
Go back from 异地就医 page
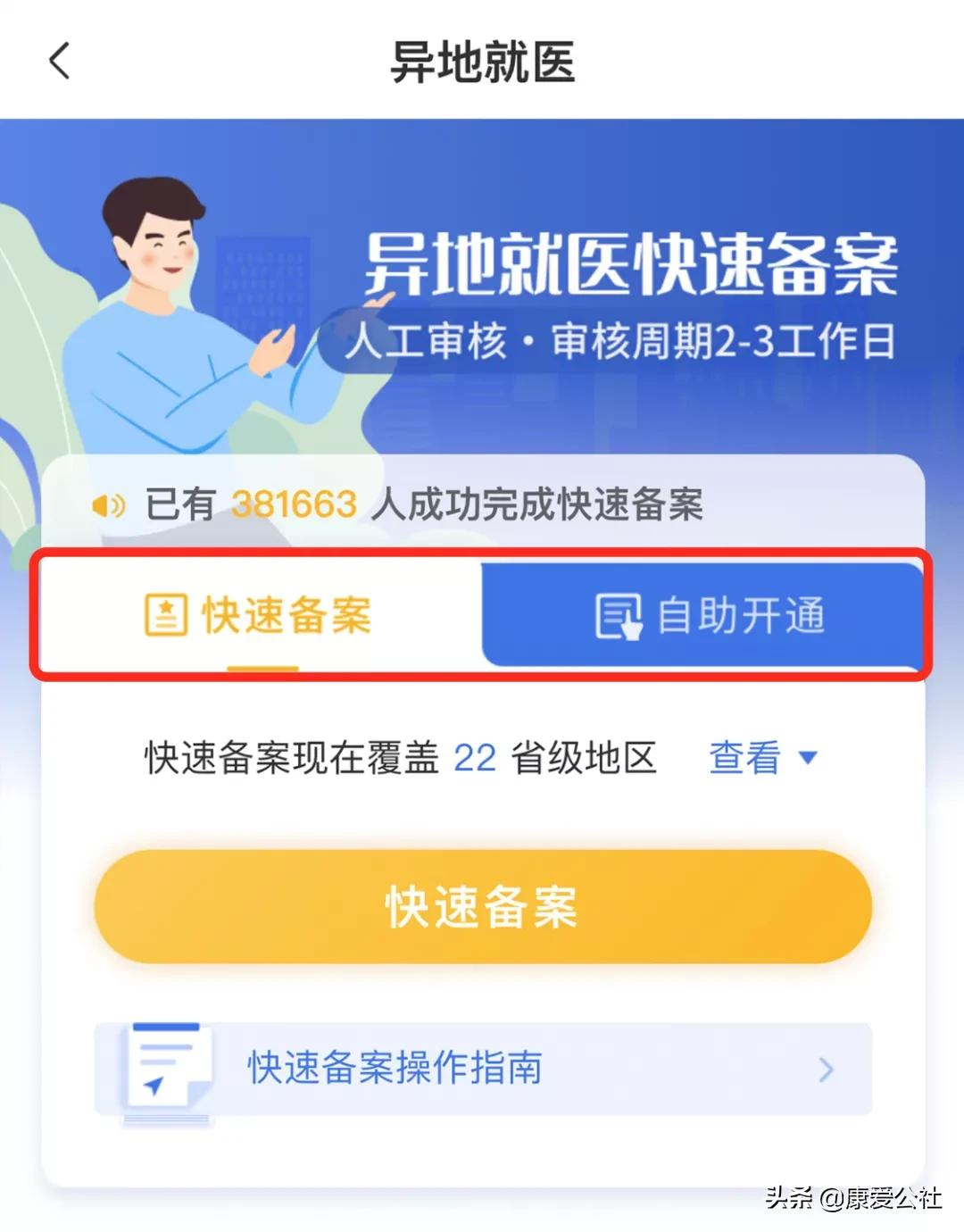click(60, 62)
